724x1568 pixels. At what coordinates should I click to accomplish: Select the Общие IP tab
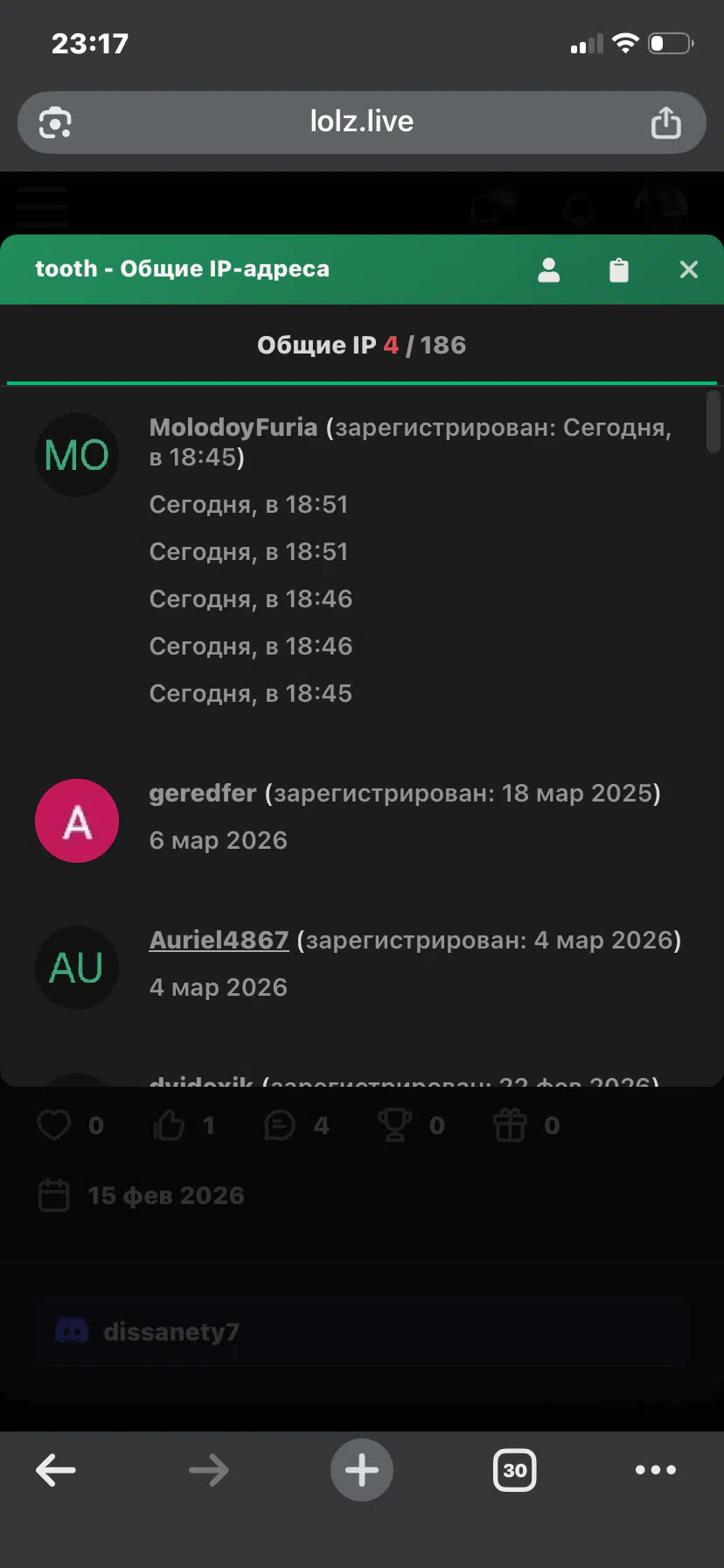pos(362,345)
